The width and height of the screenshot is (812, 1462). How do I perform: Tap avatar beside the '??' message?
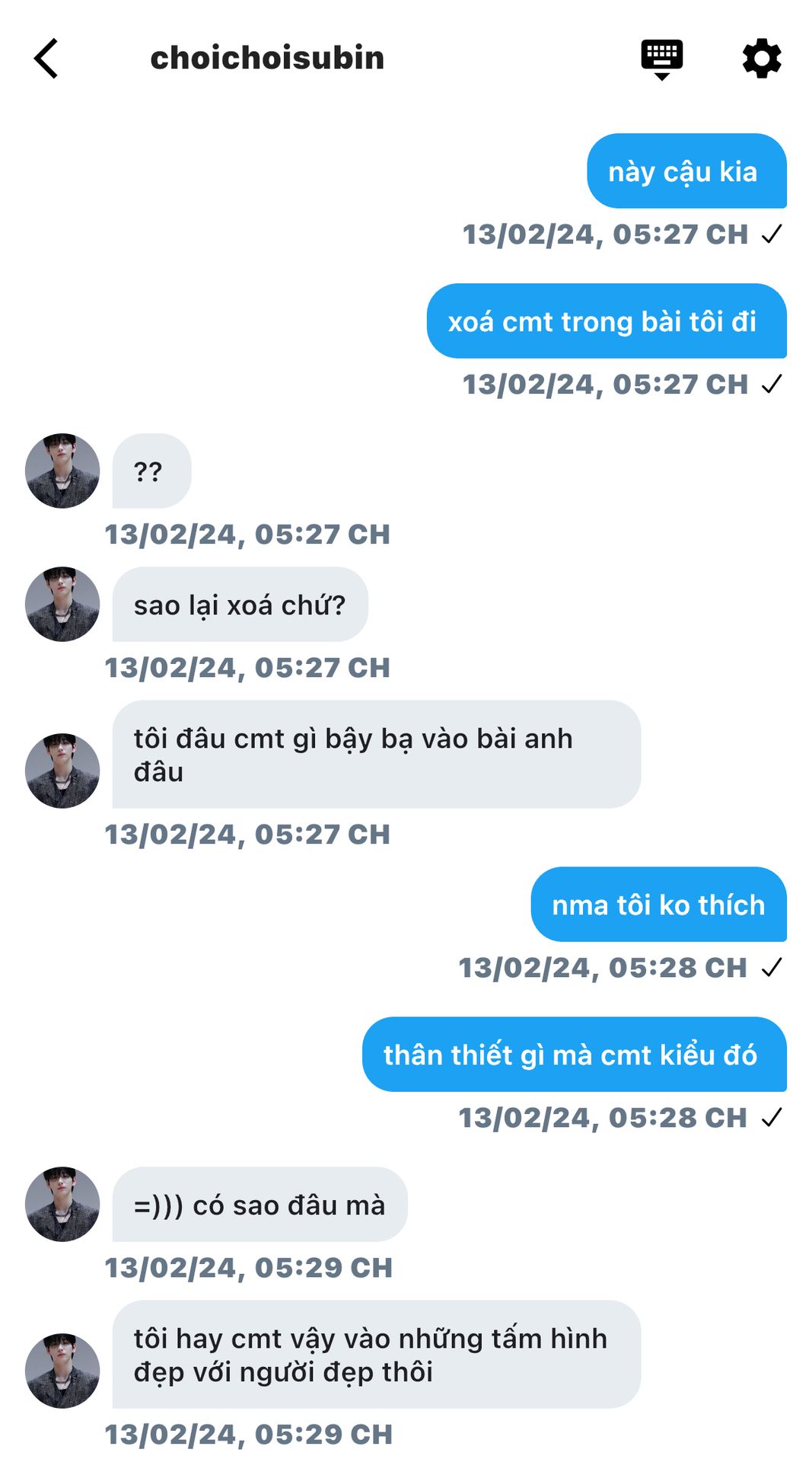click(62, 471)
